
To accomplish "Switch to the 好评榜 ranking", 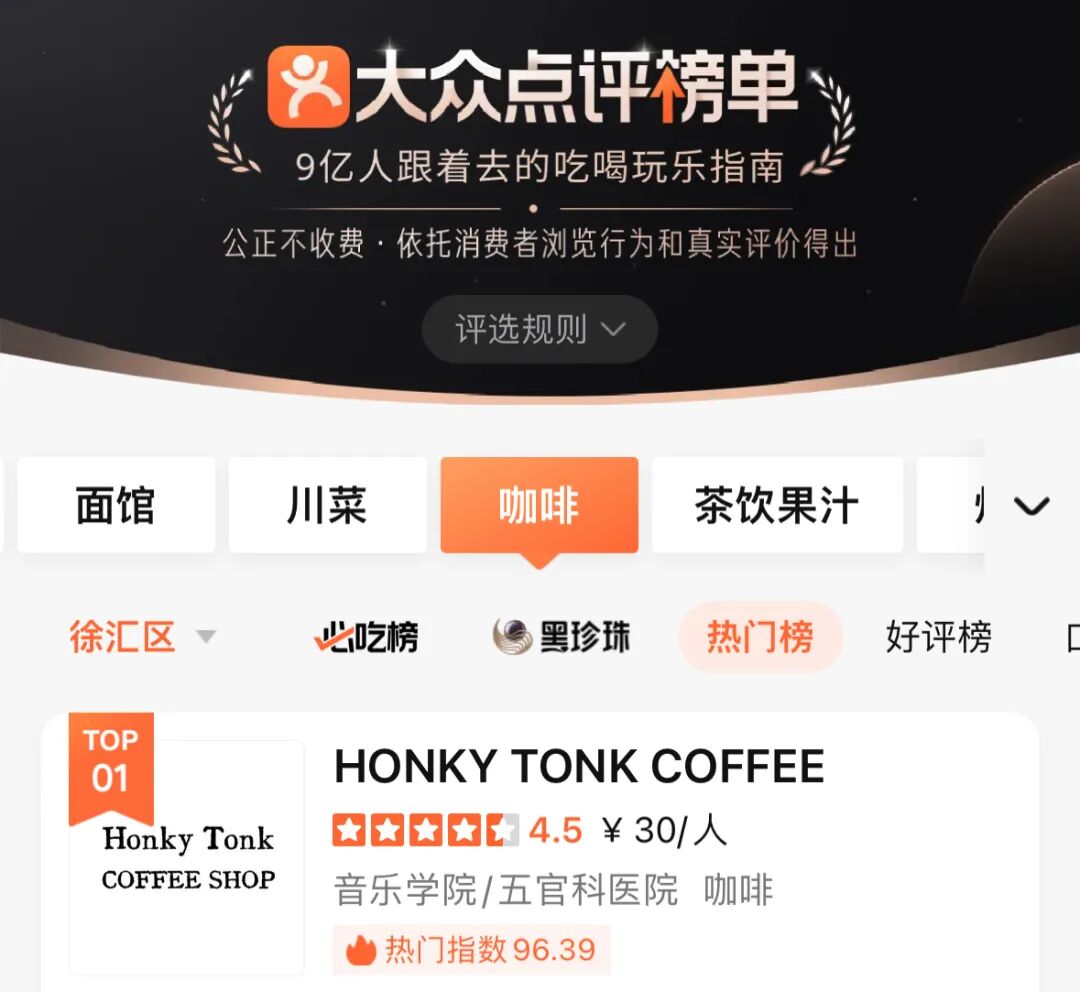I will click(x=938, y=637).
